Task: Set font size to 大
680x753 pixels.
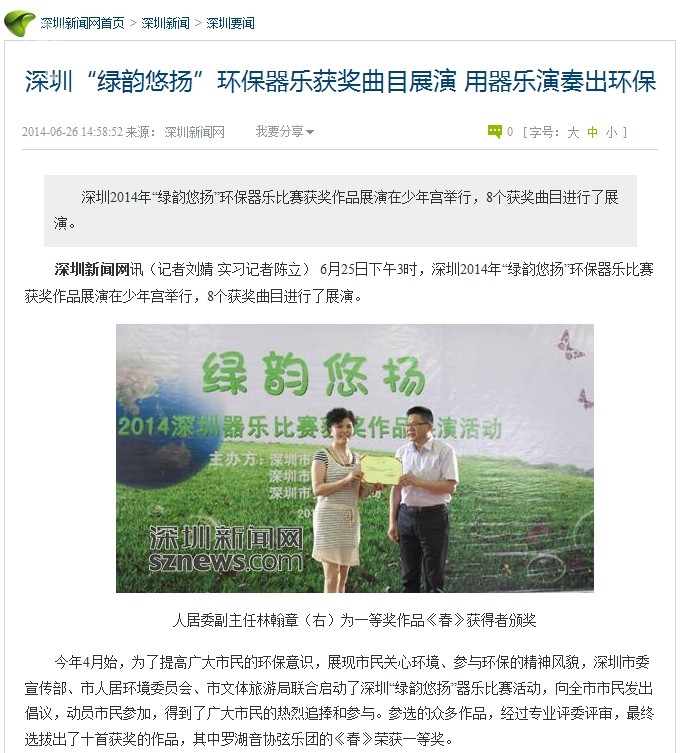Action: click(573, 132)
